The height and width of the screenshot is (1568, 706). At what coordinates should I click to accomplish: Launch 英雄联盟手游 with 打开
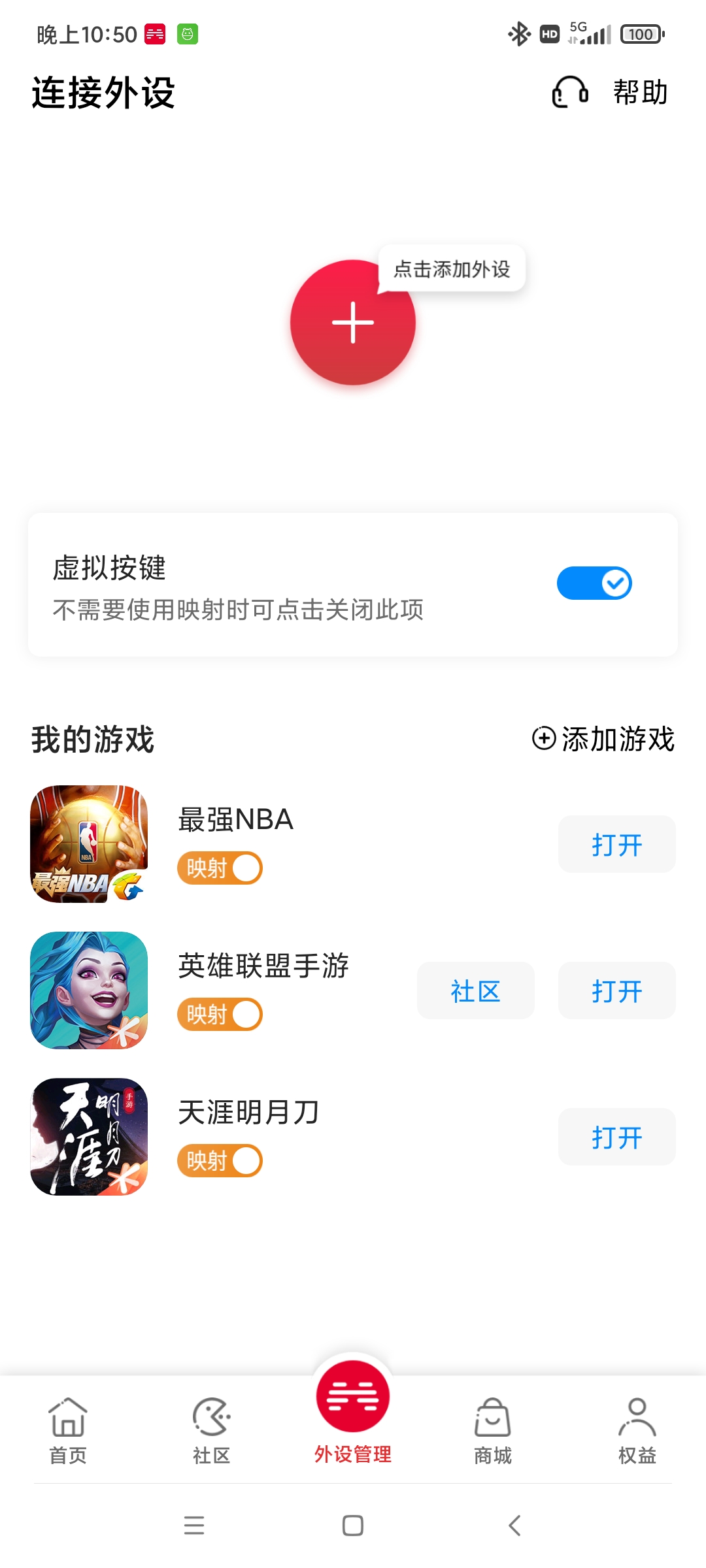(x=616, y=990)
